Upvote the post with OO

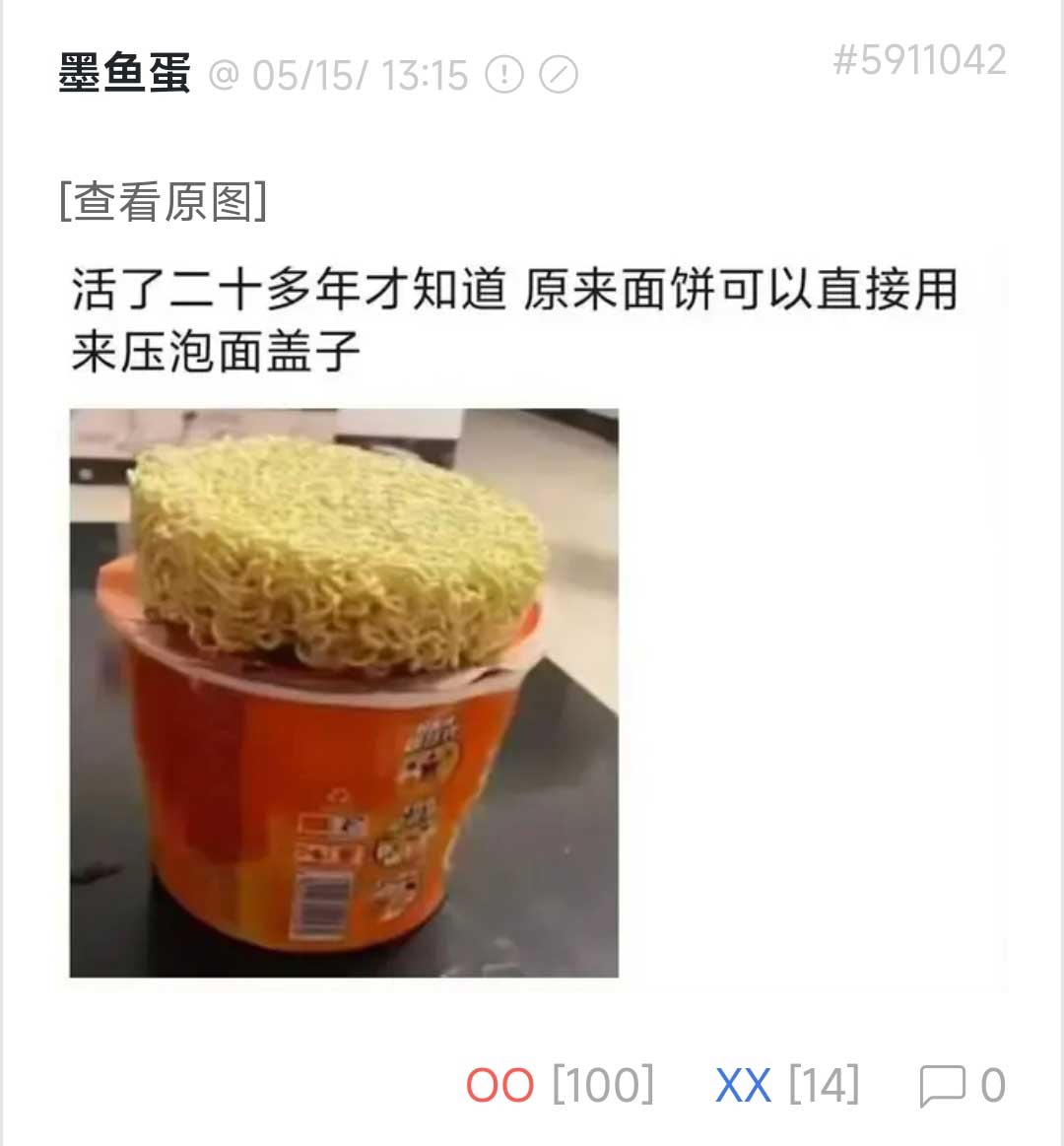(500, 1085)
